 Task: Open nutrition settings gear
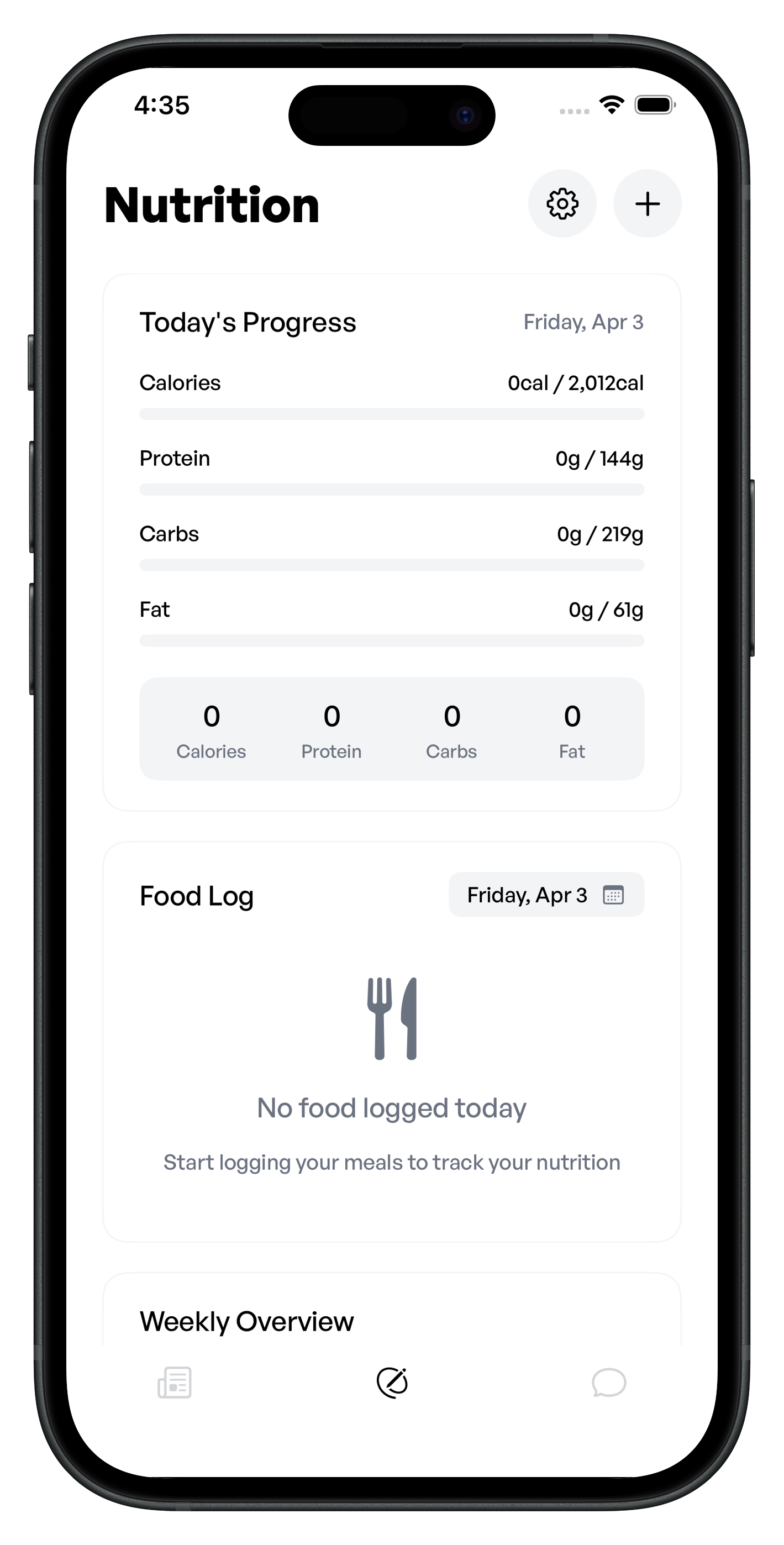pos(562,204)
